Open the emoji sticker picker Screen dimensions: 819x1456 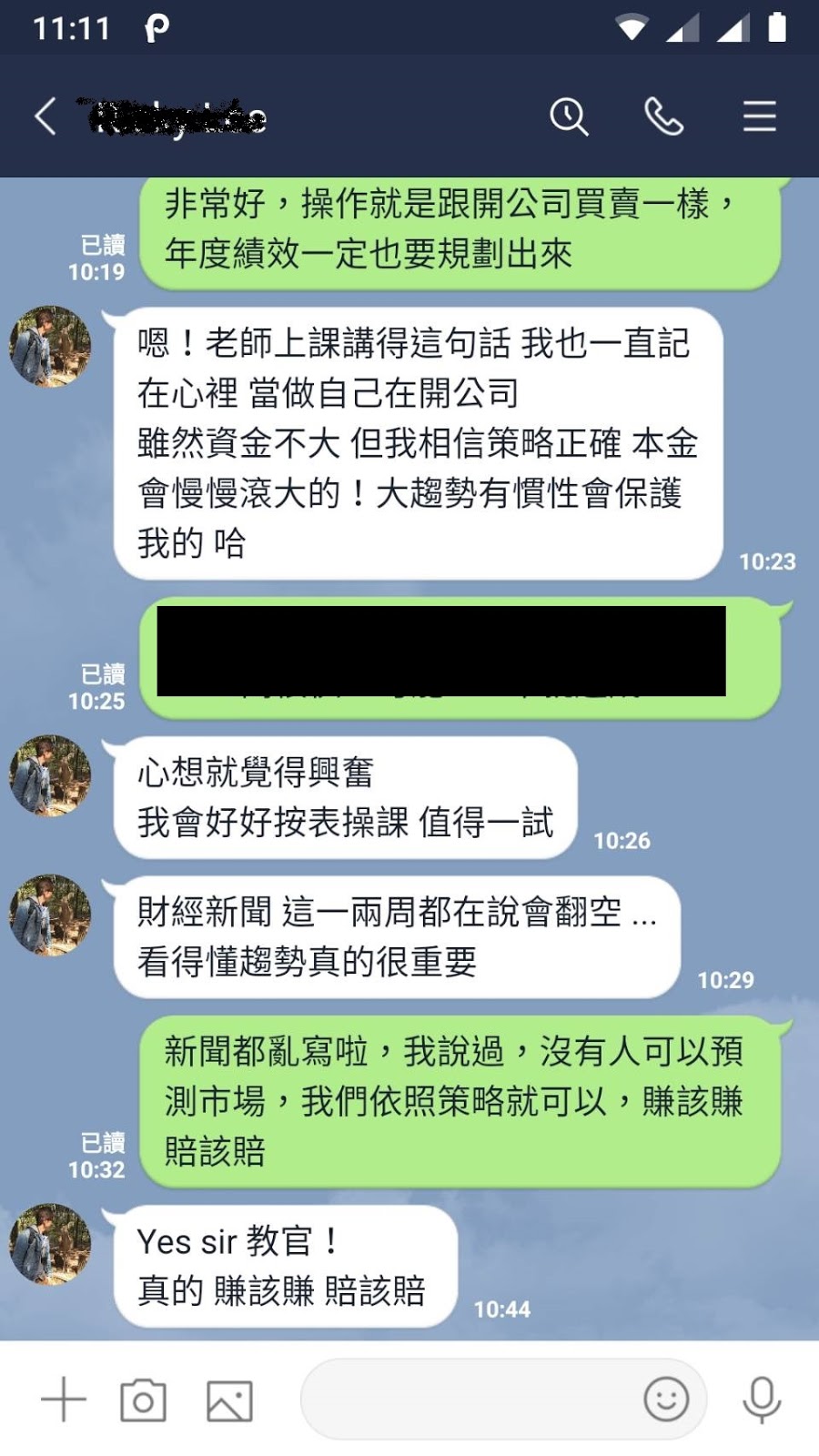tap(666, 1400)
